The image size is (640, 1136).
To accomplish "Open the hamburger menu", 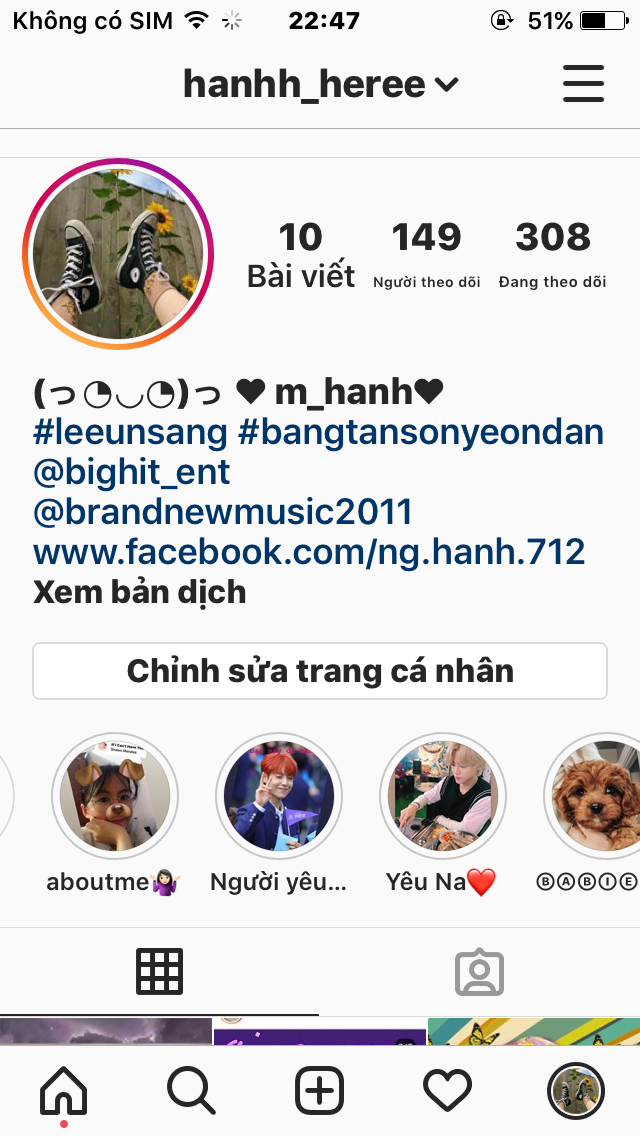I will click(584, 84).
